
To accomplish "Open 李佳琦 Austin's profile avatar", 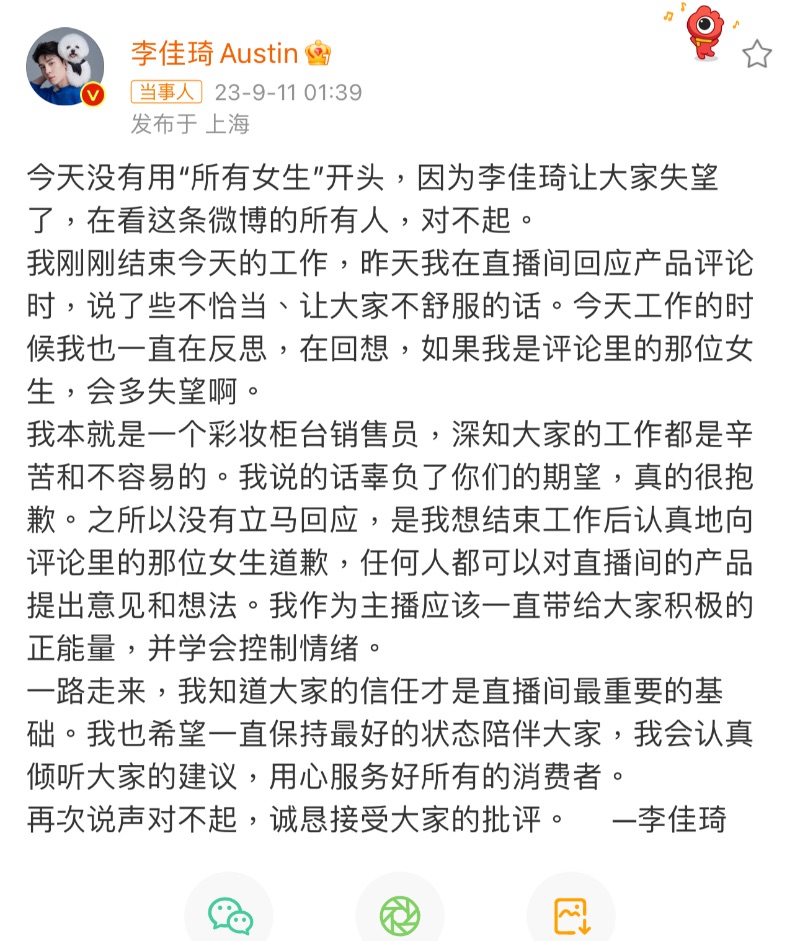I will tap(65, 66).
